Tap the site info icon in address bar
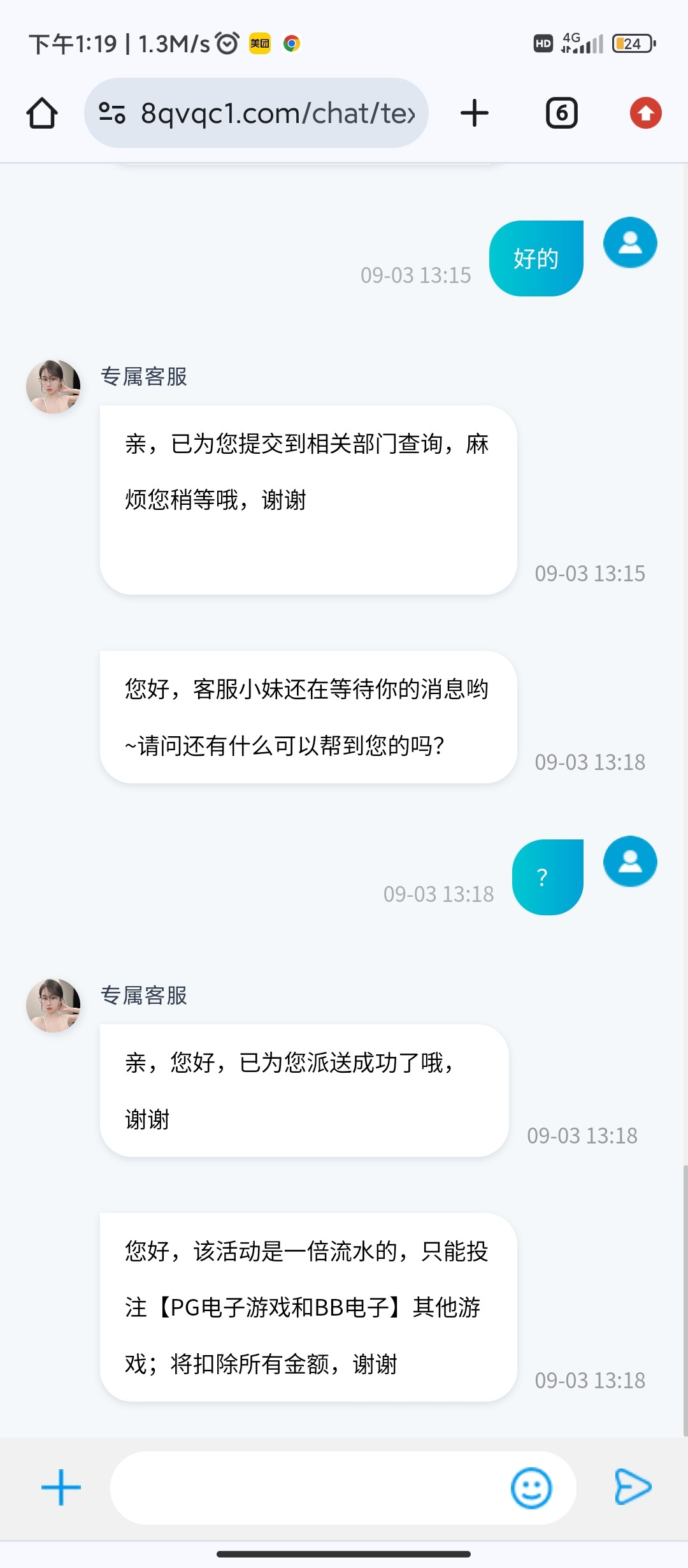688x1568 pixels. (112, 113)
